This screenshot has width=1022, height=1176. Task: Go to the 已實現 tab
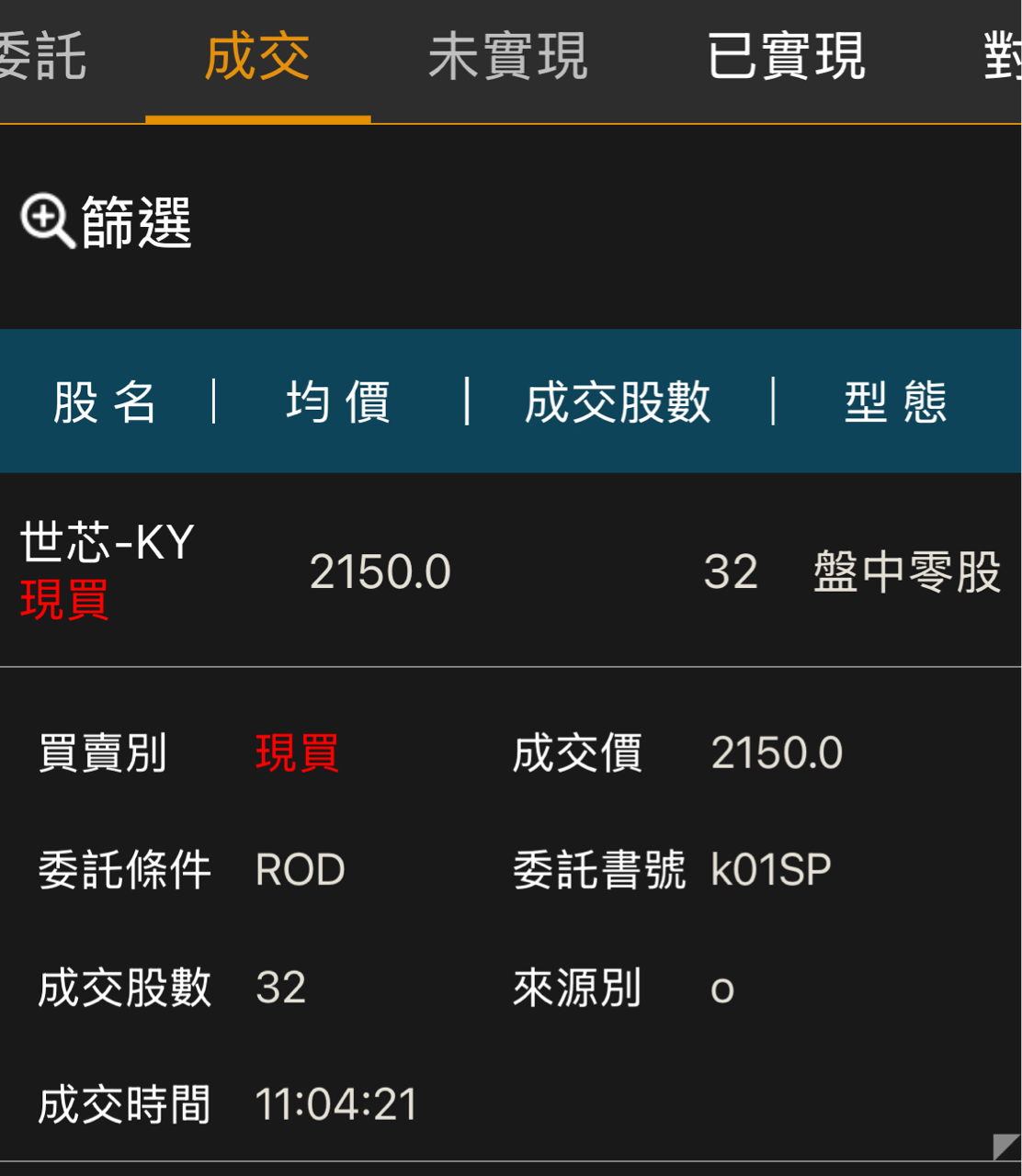pyautogui.click(x=787, y=57)
